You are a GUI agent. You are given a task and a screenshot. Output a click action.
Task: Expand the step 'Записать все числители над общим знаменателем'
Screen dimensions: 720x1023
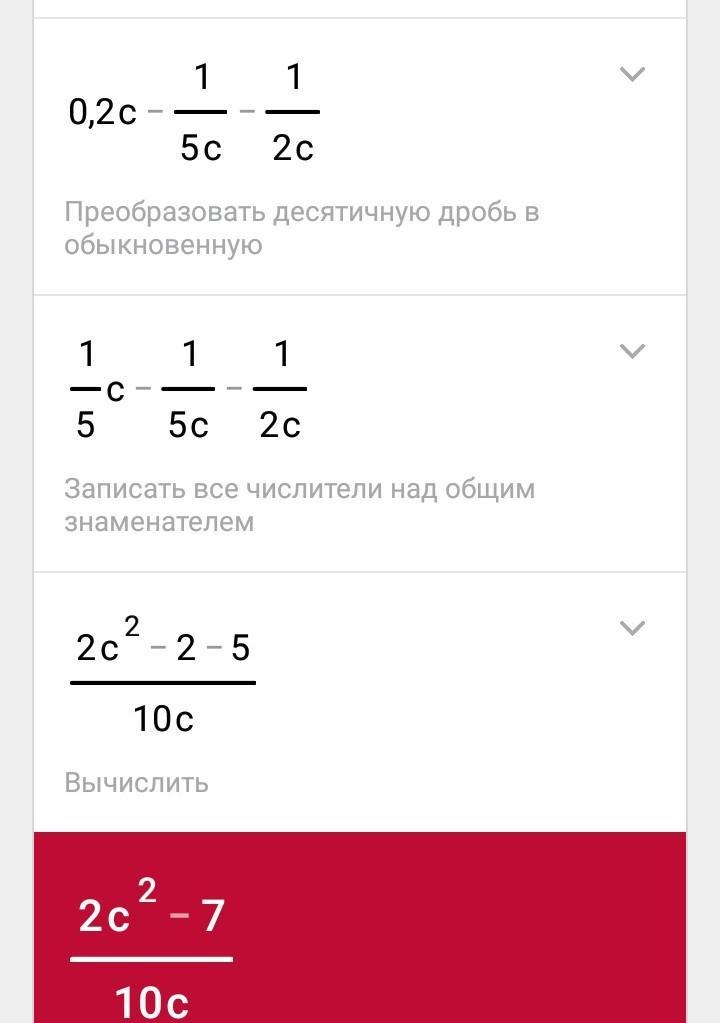[632, 351]
